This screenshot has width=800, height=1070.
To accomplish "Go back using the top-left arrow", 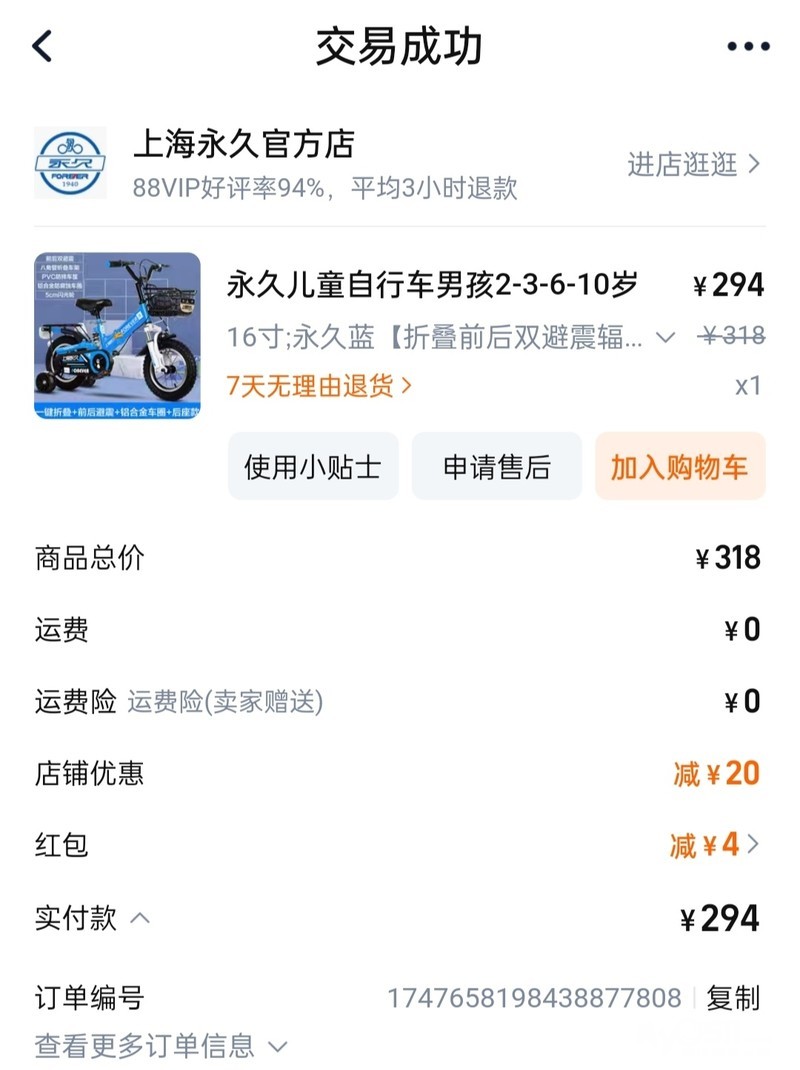I will coord(42,47).
